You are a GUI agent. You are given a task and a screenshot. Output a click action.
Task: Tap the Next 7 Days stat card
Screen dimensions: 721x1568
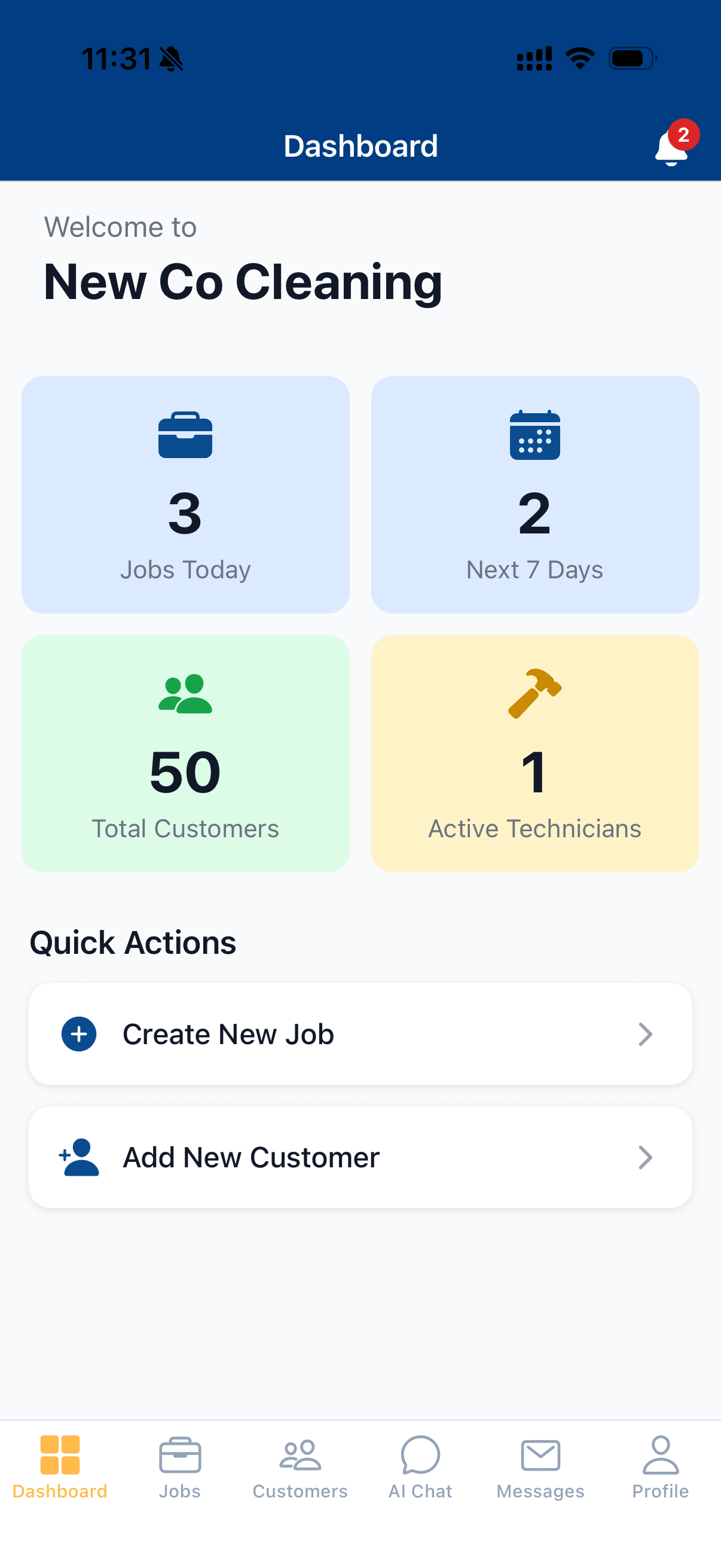[535, 494]
